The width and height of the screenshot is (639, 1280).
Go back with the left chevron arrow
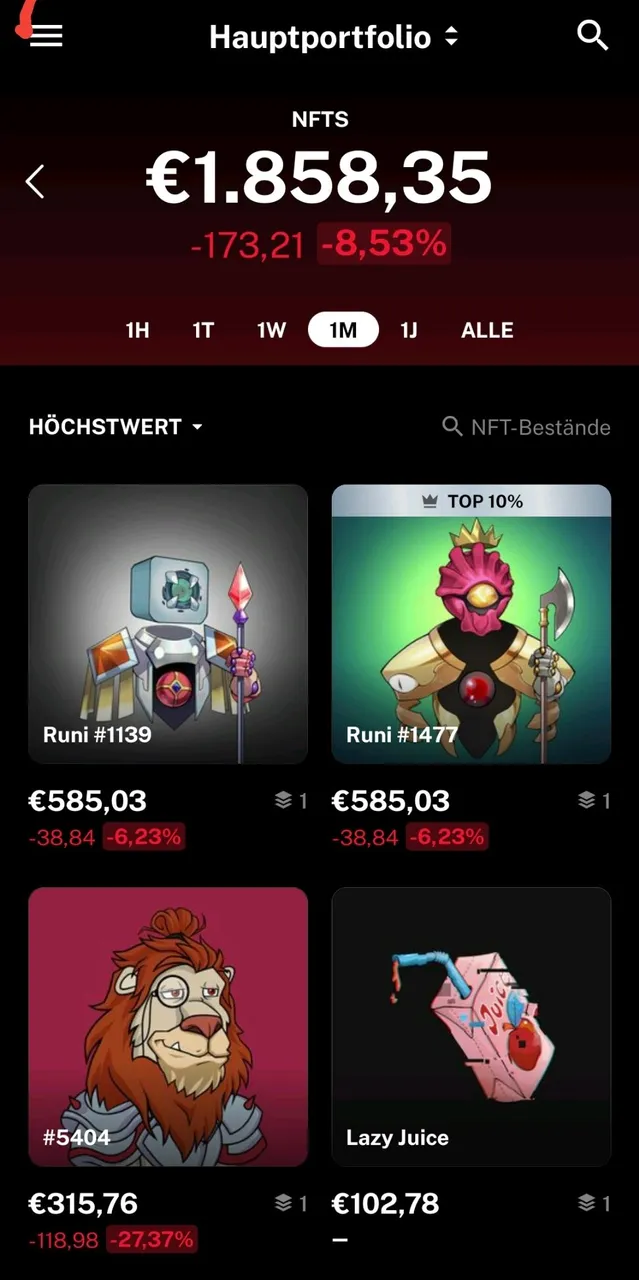(x=36, y=182)
